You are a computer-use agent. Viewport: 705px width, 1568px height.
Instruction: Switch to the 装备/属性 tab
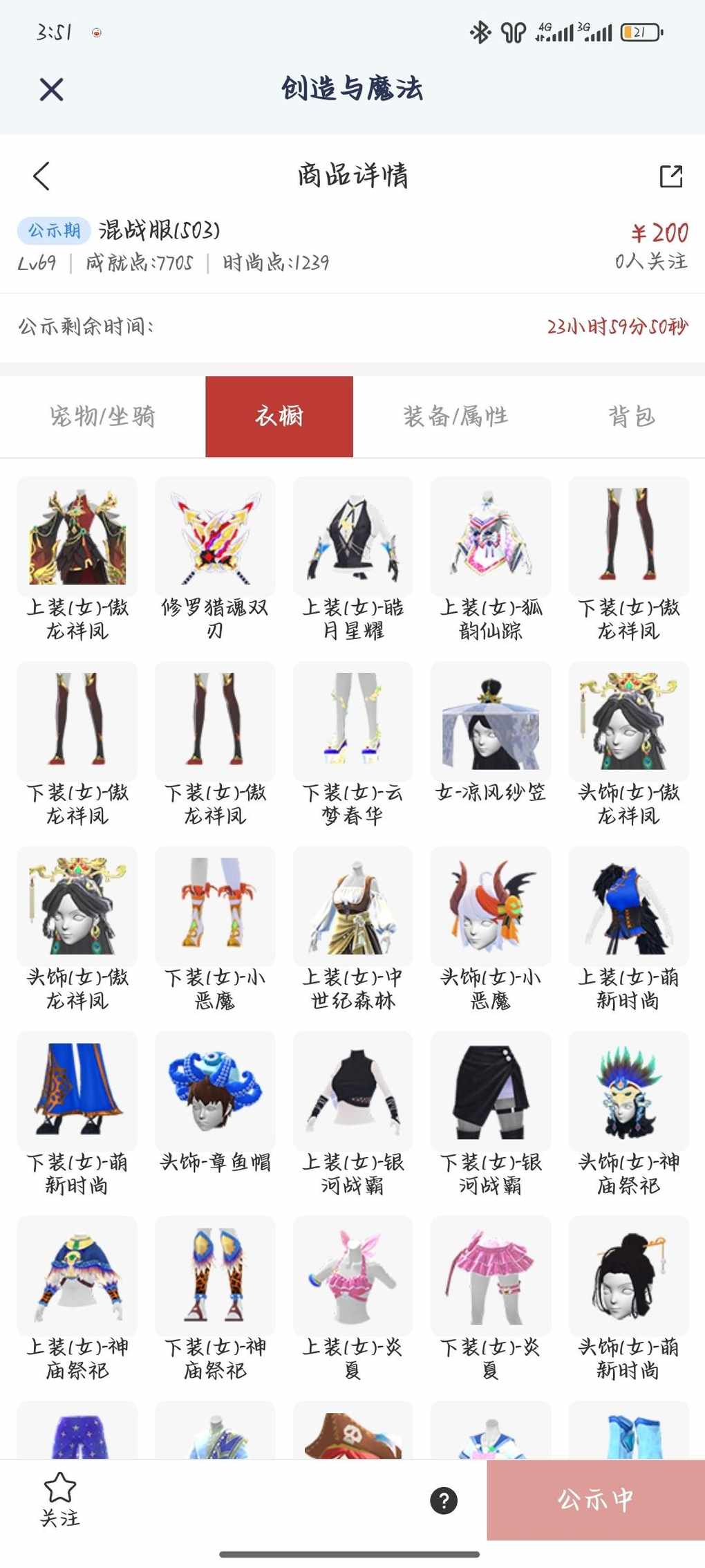(455, 416)
